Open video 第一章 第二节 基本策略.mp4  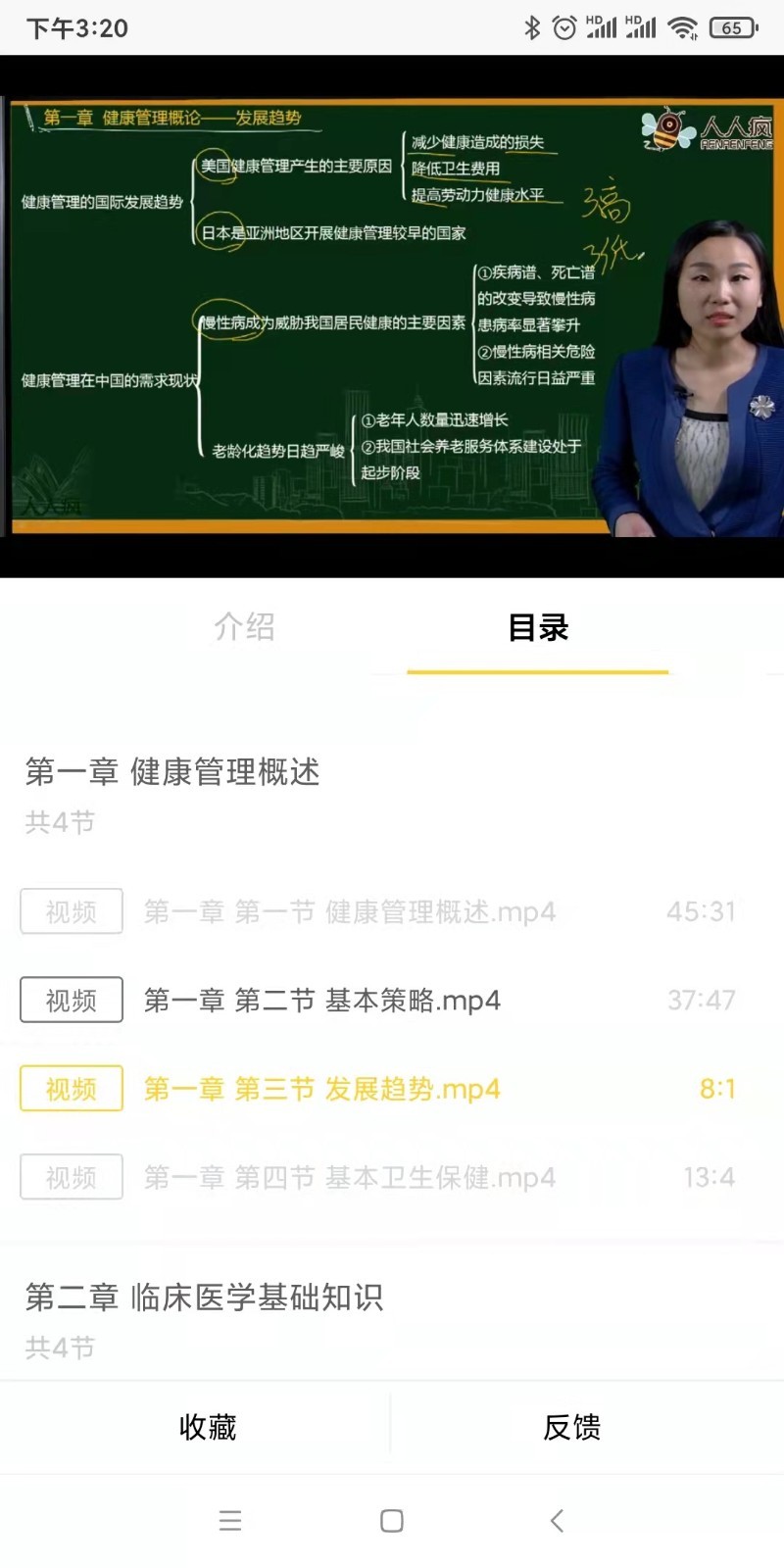click(x=392, y=1000)
